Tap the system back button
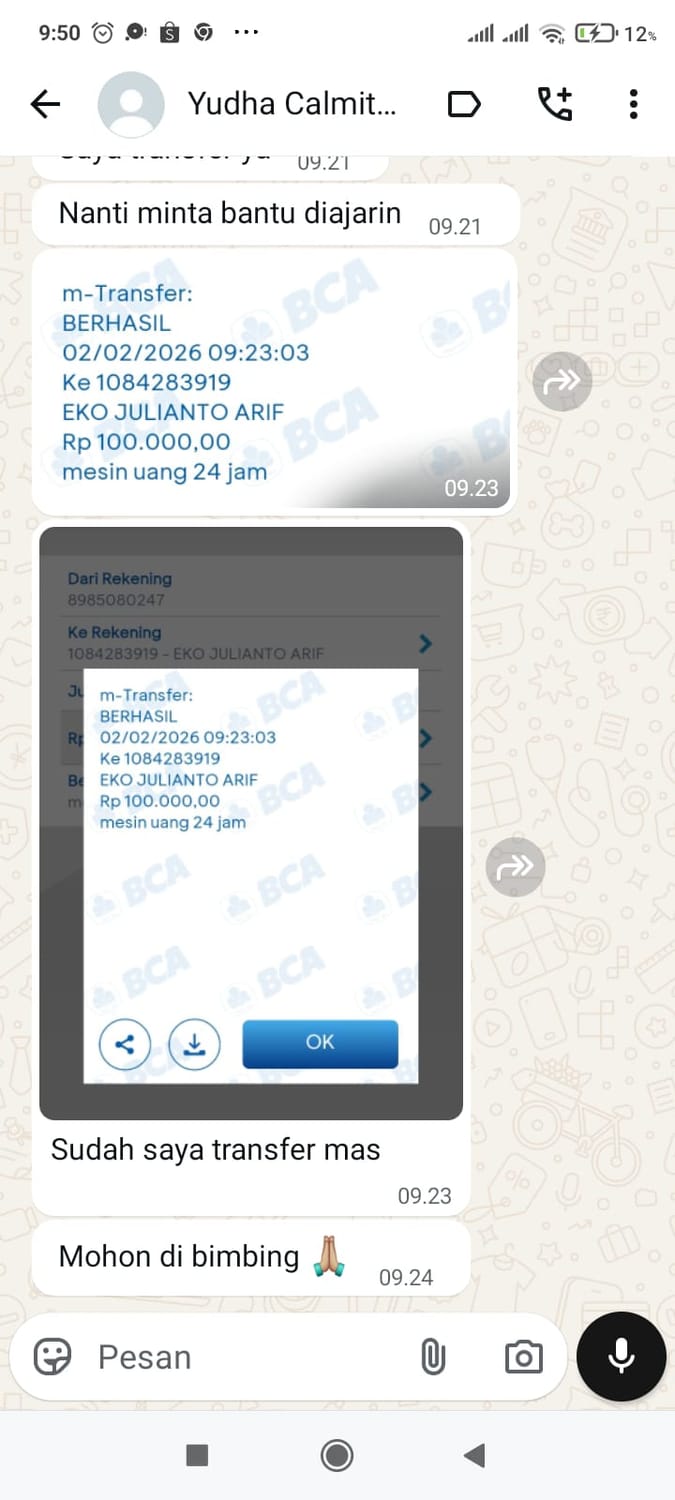 (475, 1455)
